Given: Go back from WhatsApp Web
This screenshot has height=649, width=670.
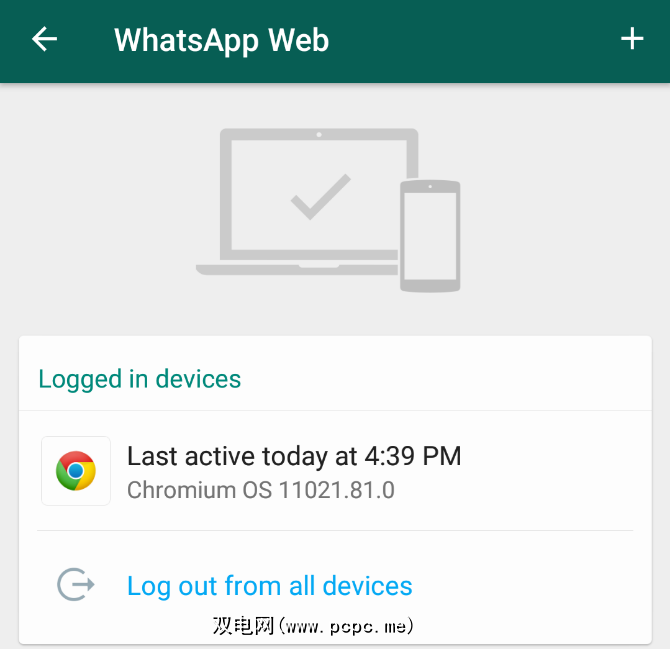Looking at the screenshot, I should tap(45, 40).
